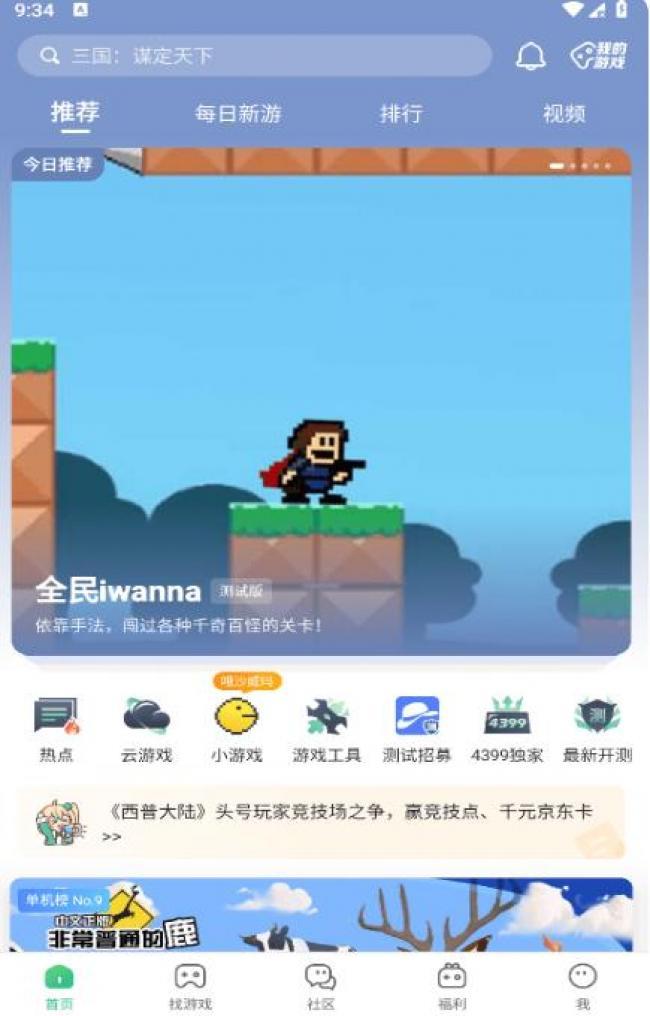Go to the 我 profile tab
The image size is (650, 1016).
click(x=582, y=986)
